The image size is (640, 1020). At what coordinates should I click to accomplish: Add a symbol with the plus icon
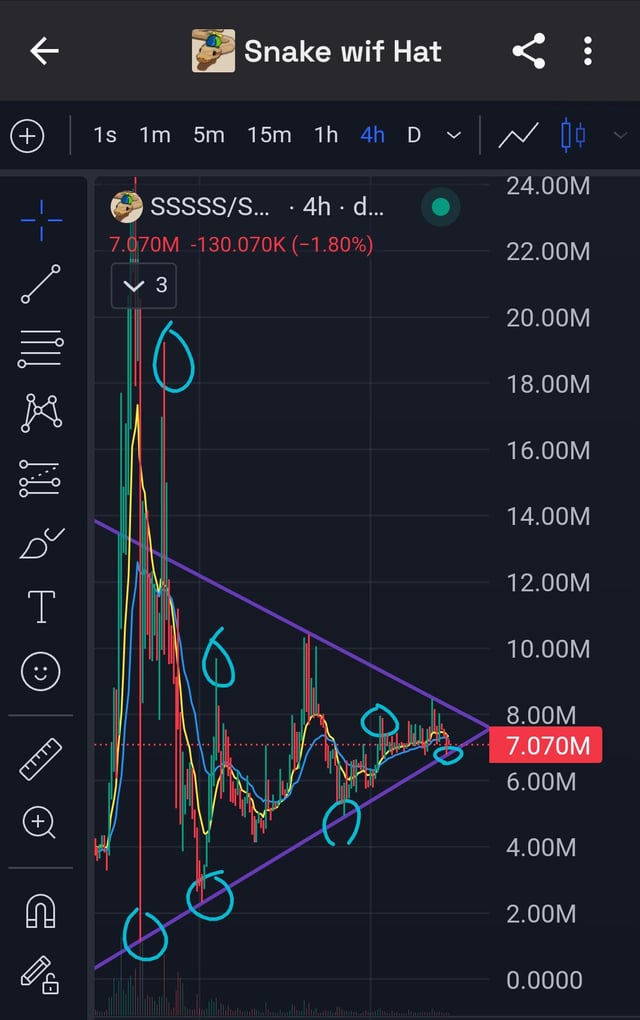coord(28,135)
